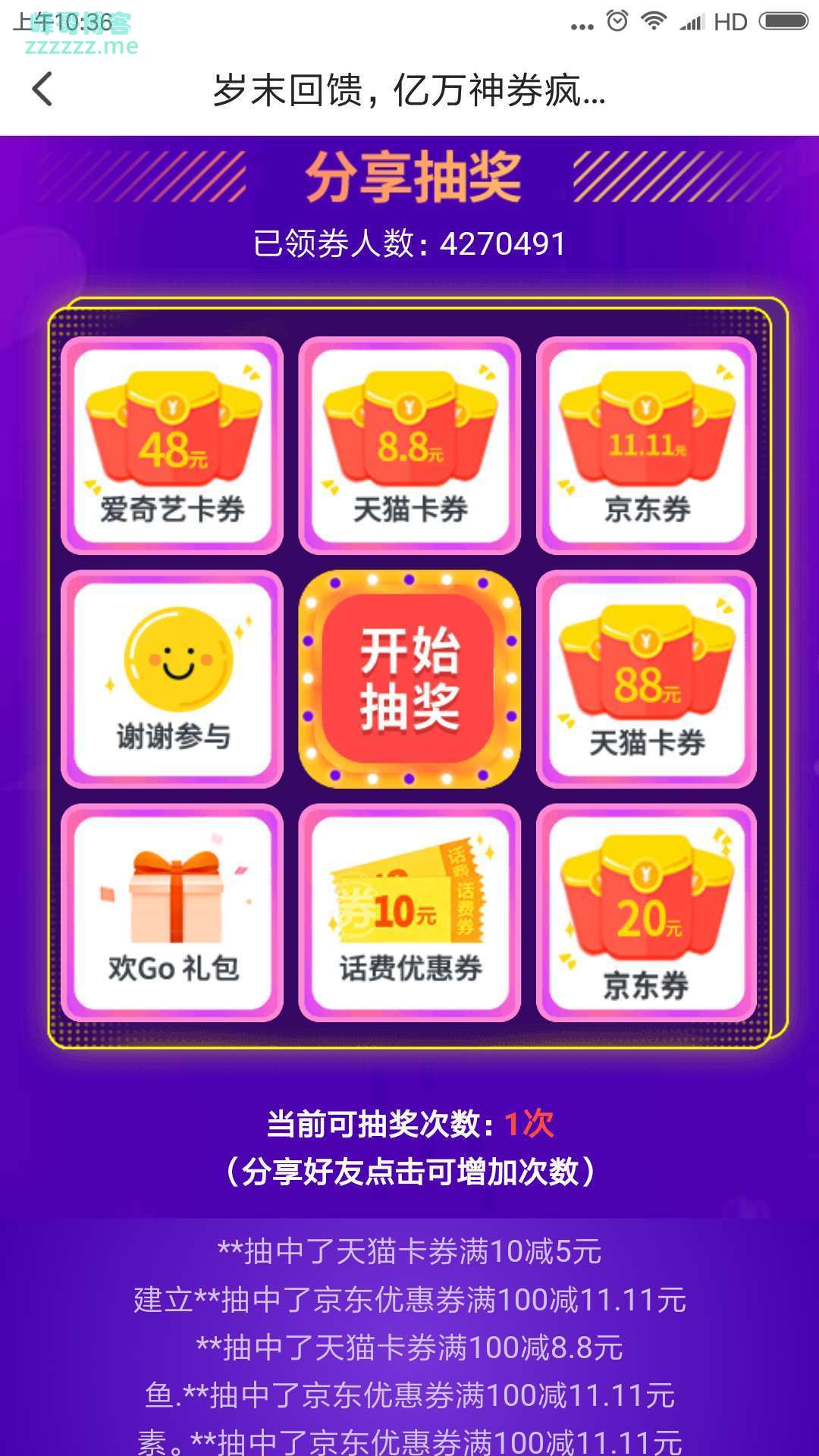This screenshot has height=1456, width=819.
Task: Tap the 开始抽奖 start lottery button
Action: tap(409, 679)
